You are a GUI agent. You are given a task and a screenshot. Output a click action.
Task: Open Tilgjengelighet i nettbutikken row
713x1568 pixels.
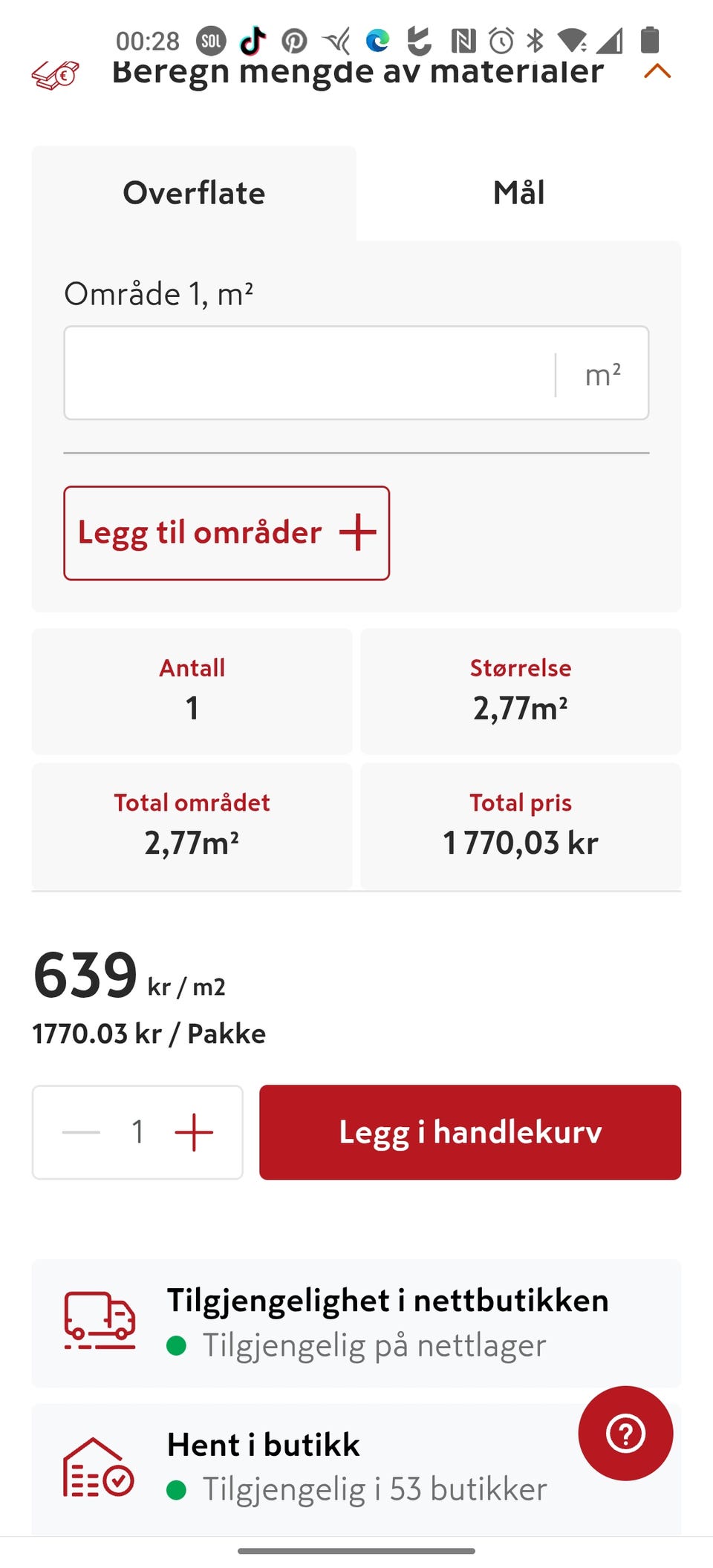coord(356,1323)
